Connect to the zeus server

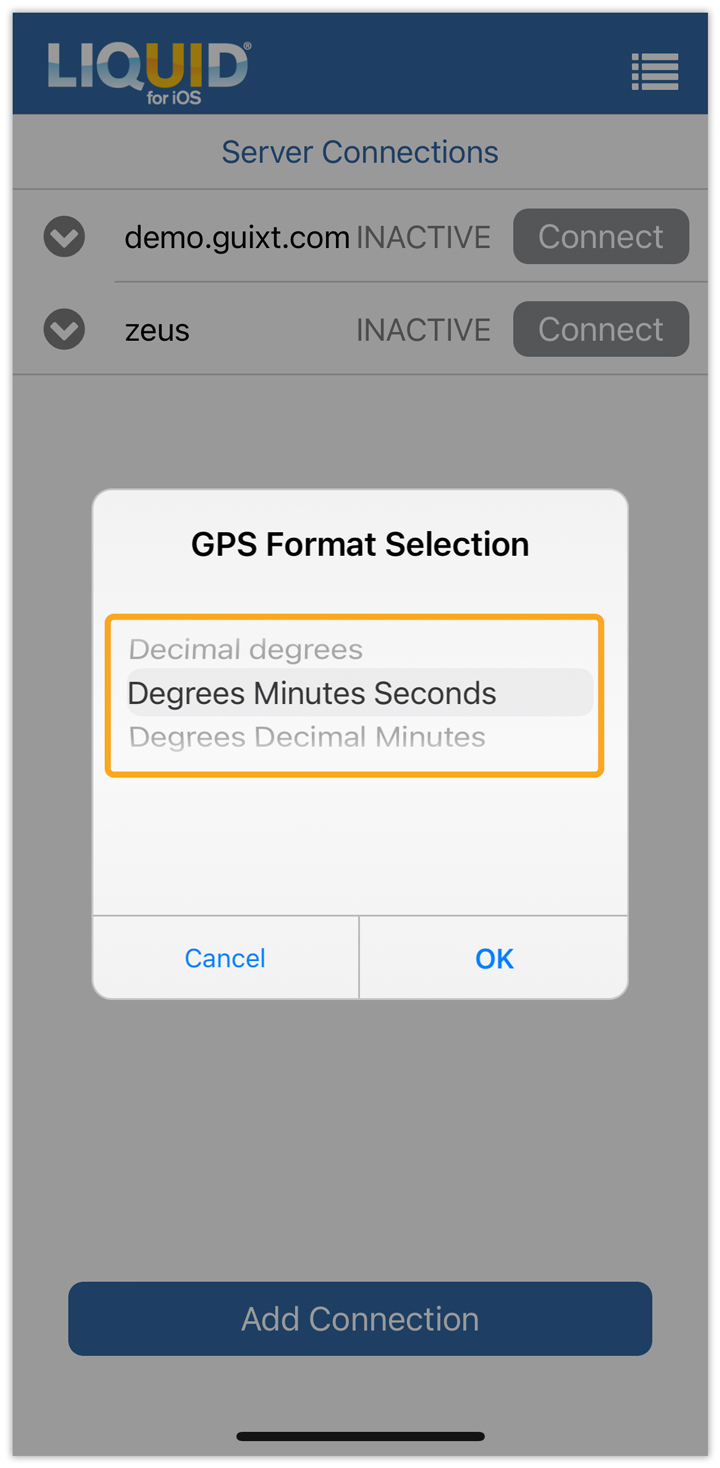click(601, 329)
